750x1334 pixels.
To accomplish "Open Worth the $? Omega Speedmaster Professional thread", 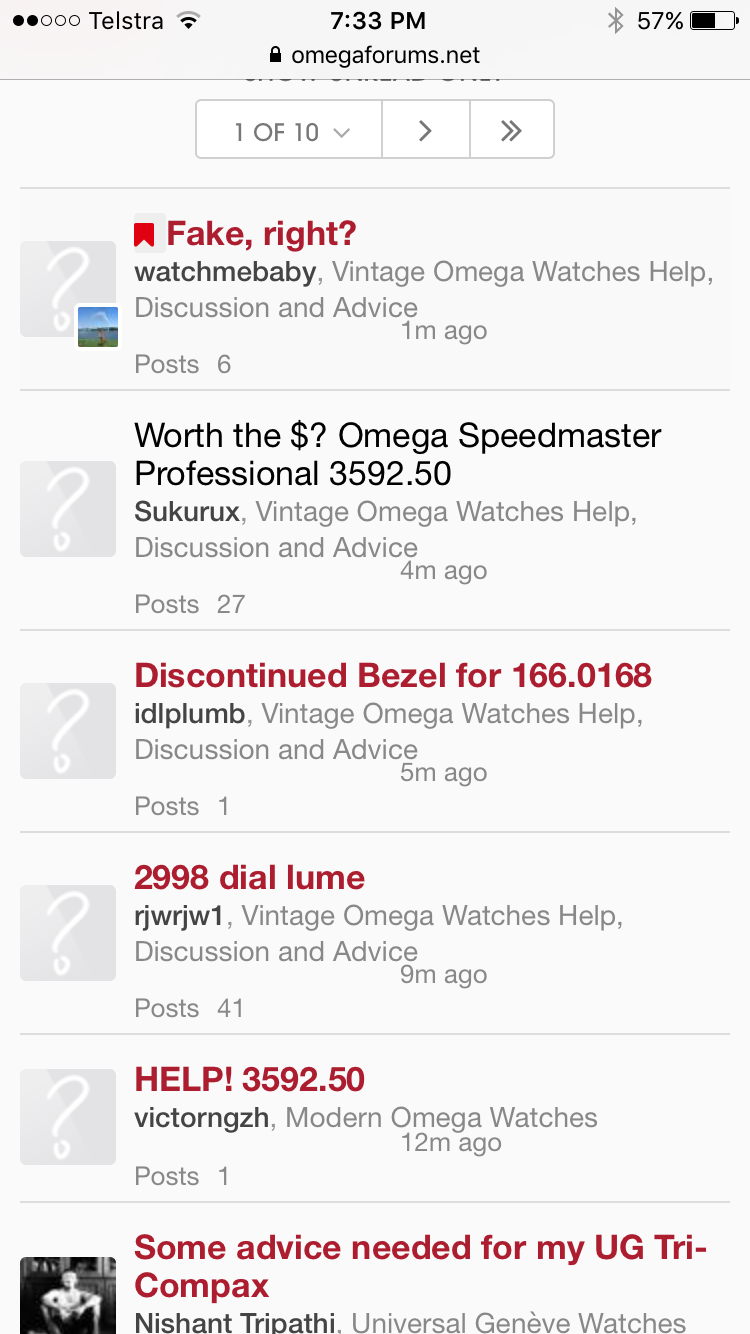I will tap(398, 454).
